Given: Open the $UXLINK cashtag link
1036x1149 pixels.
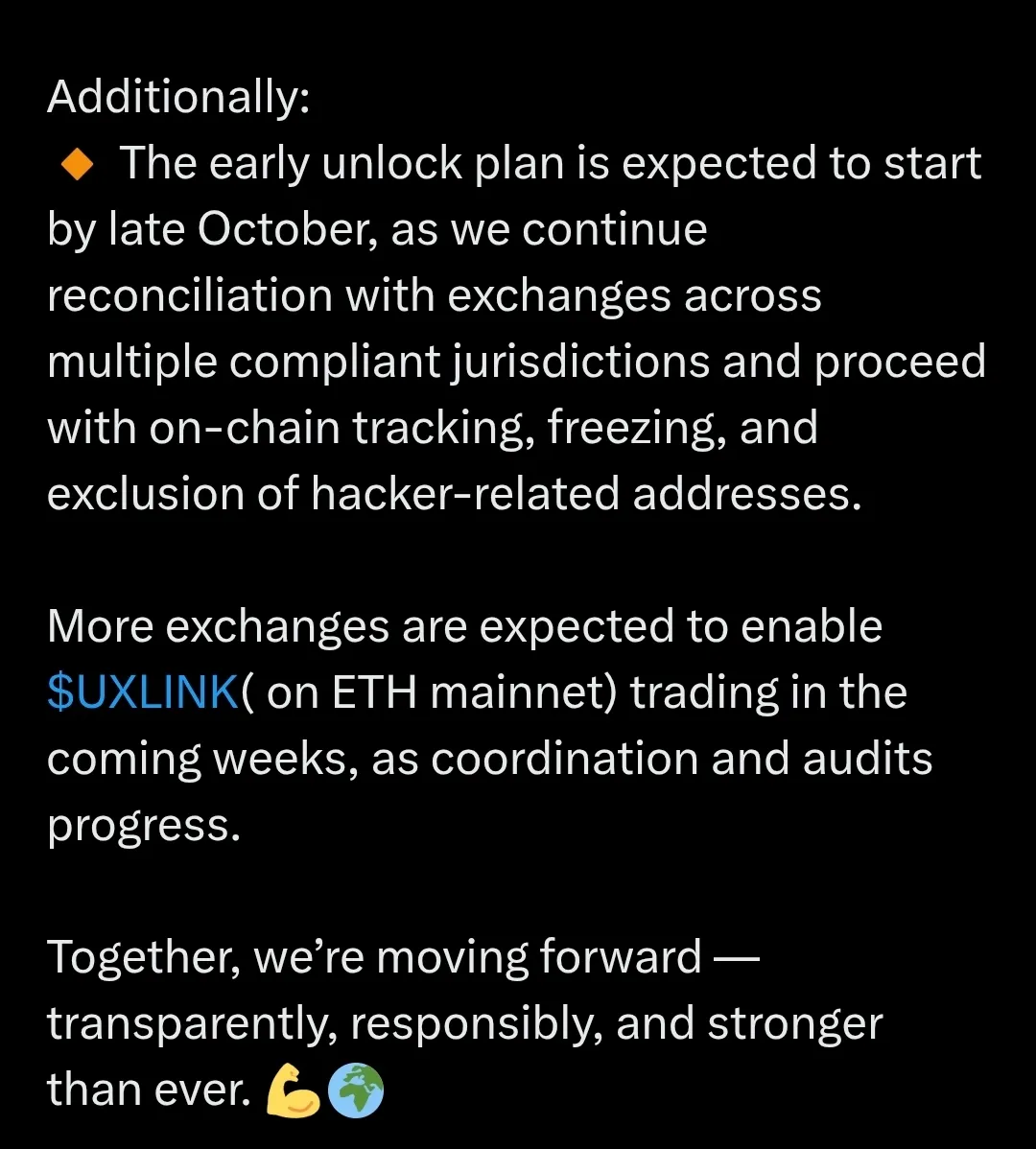Looking at the screenshot, I should 143,692.
